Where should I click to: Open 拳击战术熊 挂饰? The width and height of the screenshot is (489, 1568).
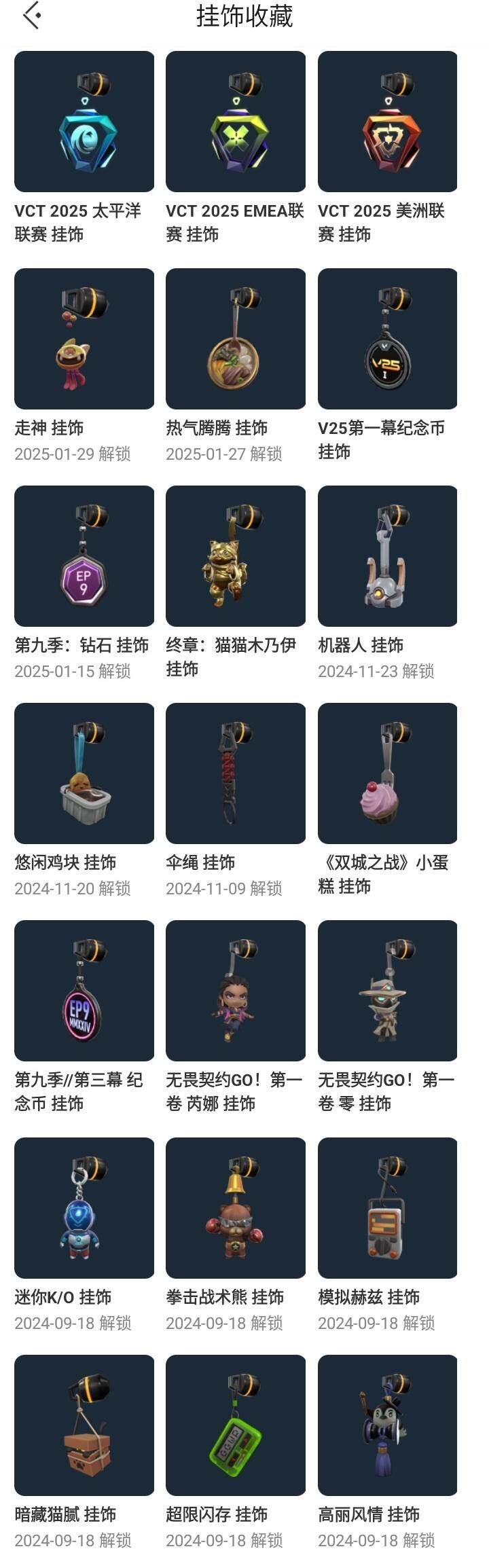pyautogui.click(x=236, y=1208)
